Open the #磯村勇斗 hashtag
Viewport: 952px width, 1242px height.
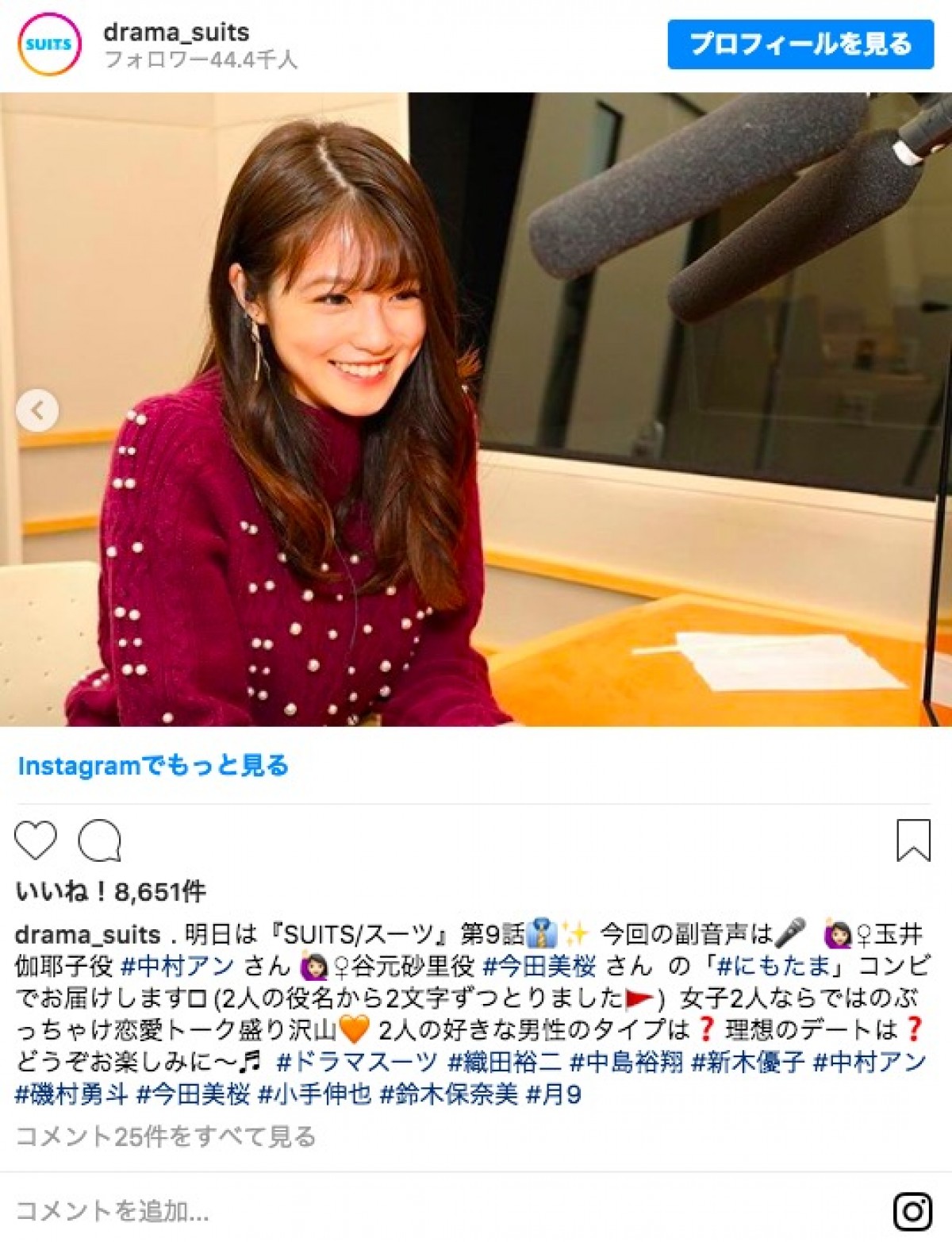point(71,1094)
